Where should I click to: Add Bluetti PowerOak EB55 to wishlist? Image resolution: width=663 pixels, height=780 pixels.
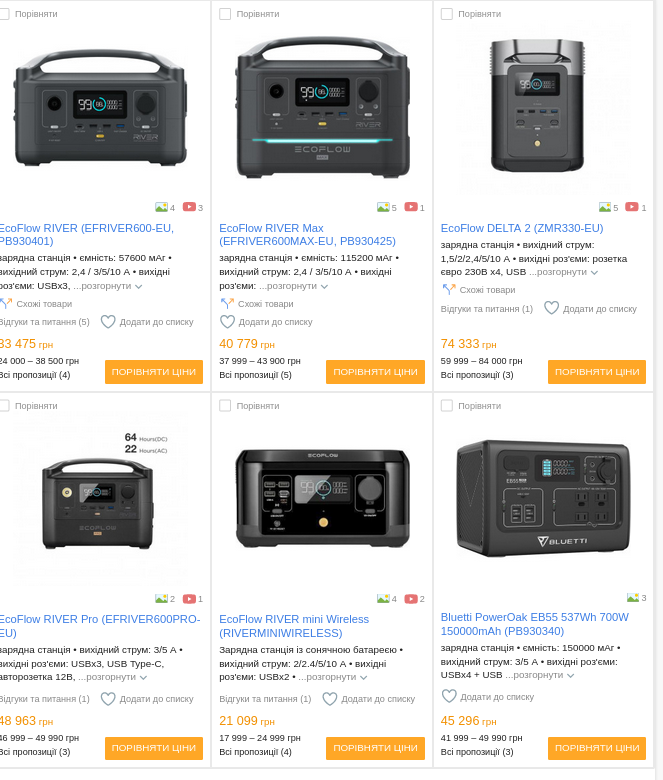point(488,697)
